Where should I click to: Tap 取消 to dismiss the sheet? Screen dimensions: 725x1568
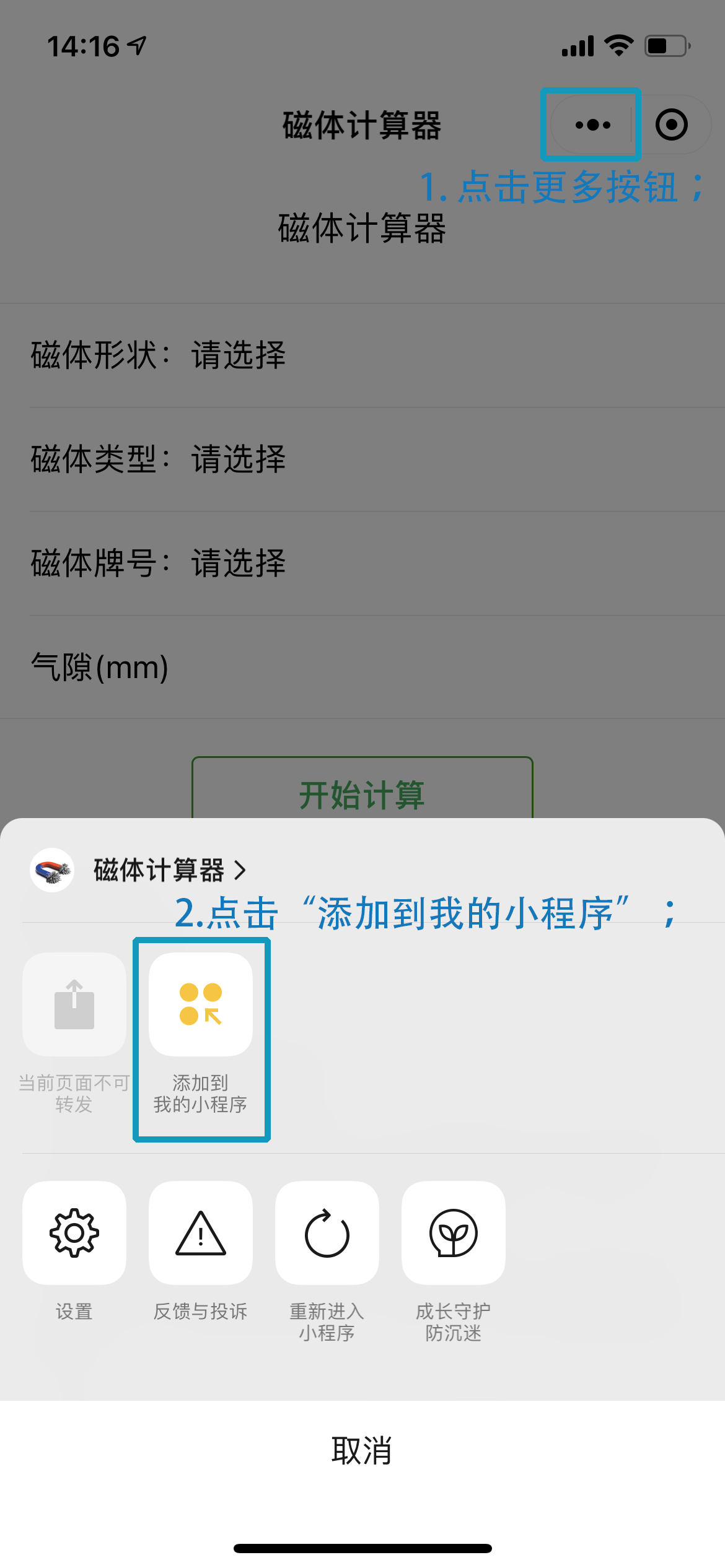362,1450
